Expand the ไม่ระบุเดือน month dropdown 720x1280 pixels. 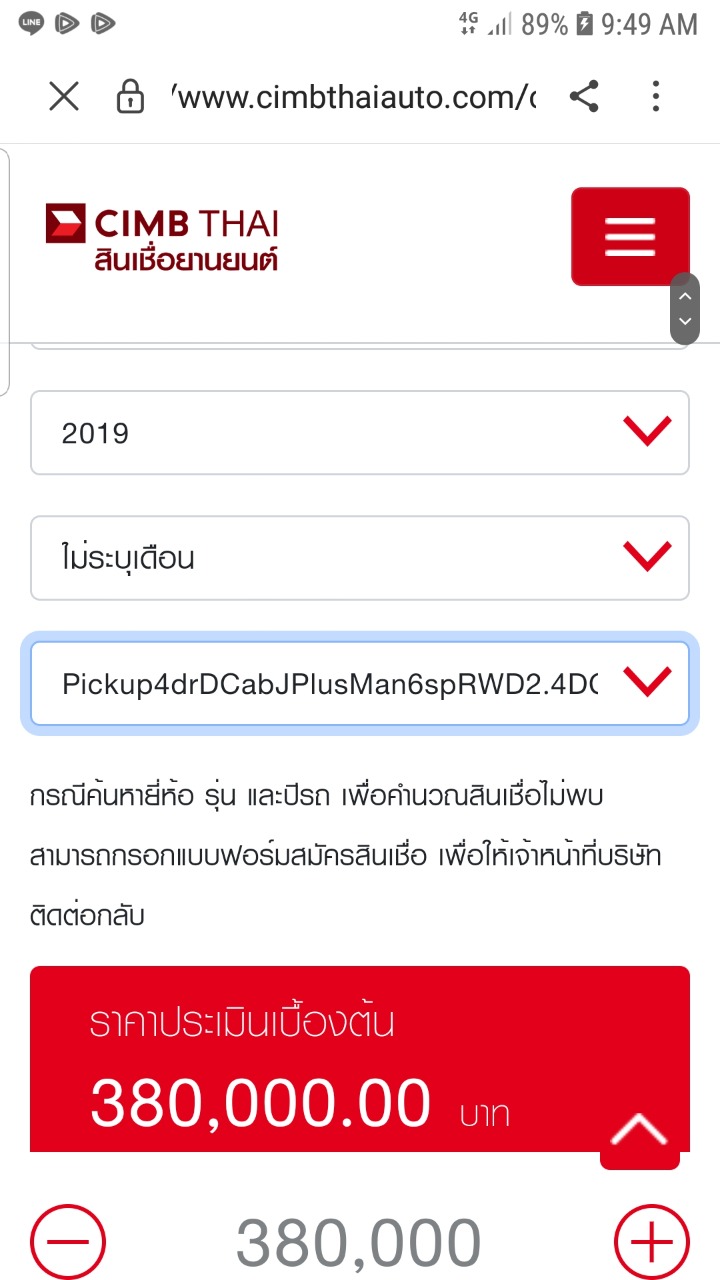pyautogui.click(x=359, y=558)
